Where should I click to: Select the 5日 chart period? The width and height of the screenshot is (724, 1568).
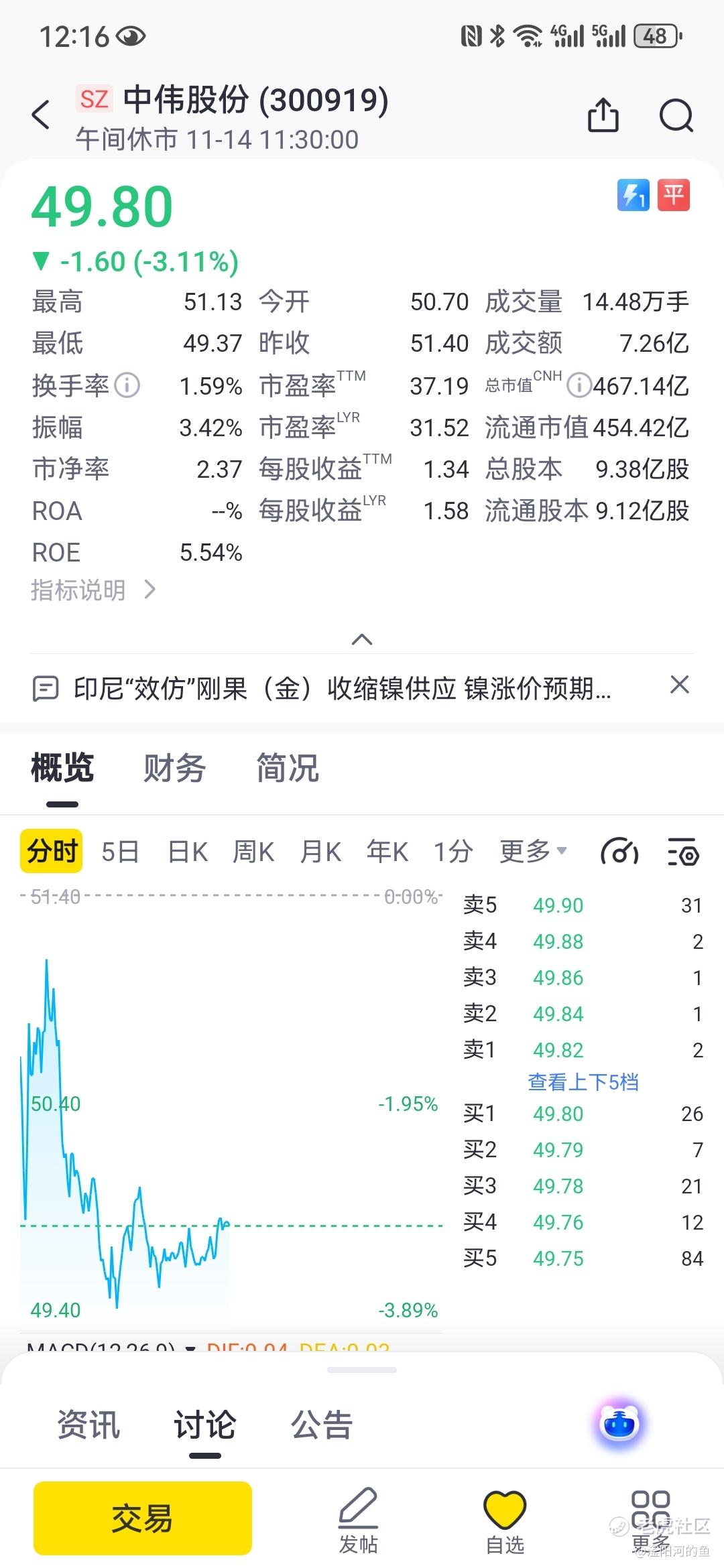click(120, 852)
